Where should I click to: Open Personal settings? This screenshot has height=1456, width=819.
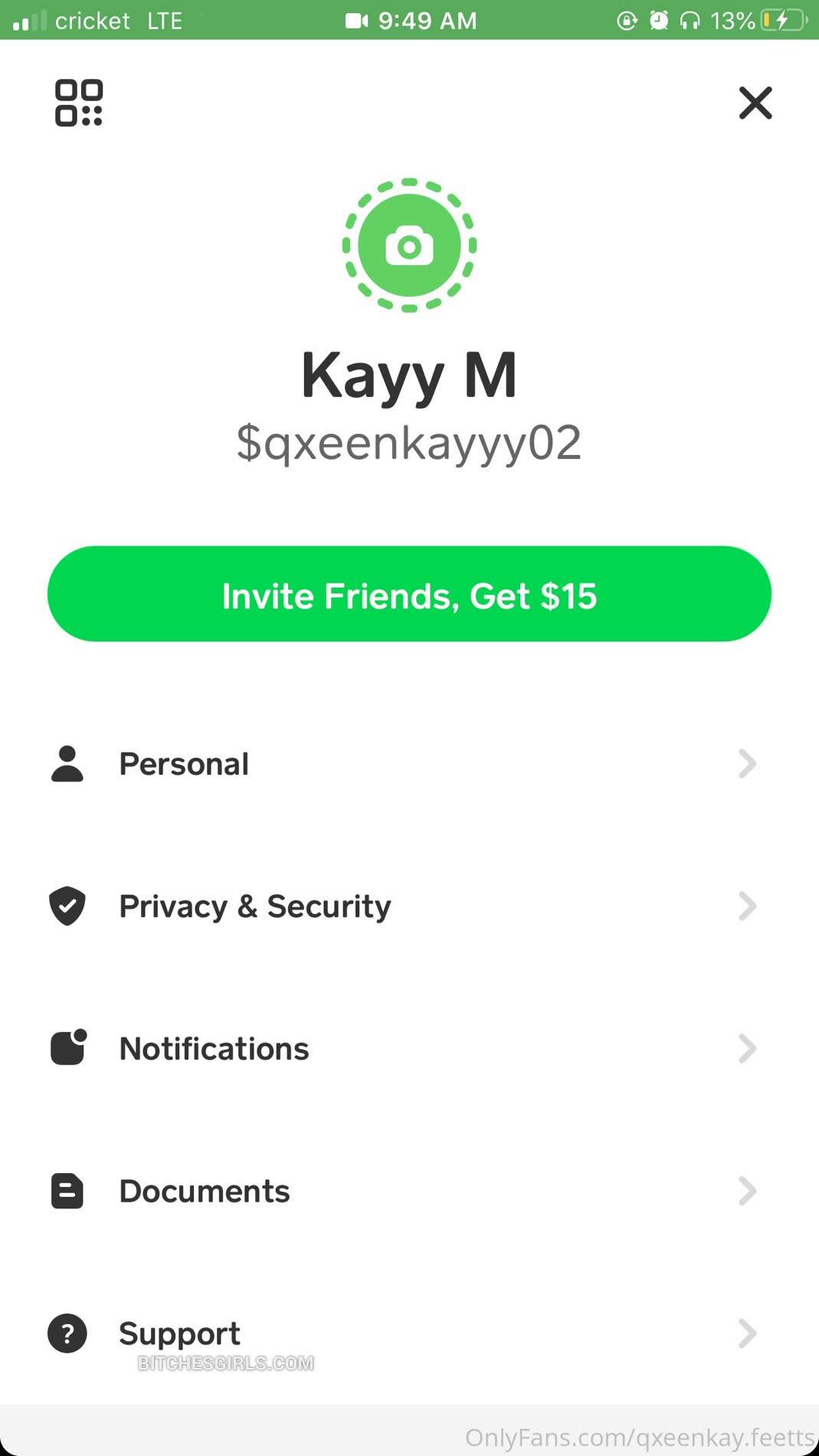point(403,764)
